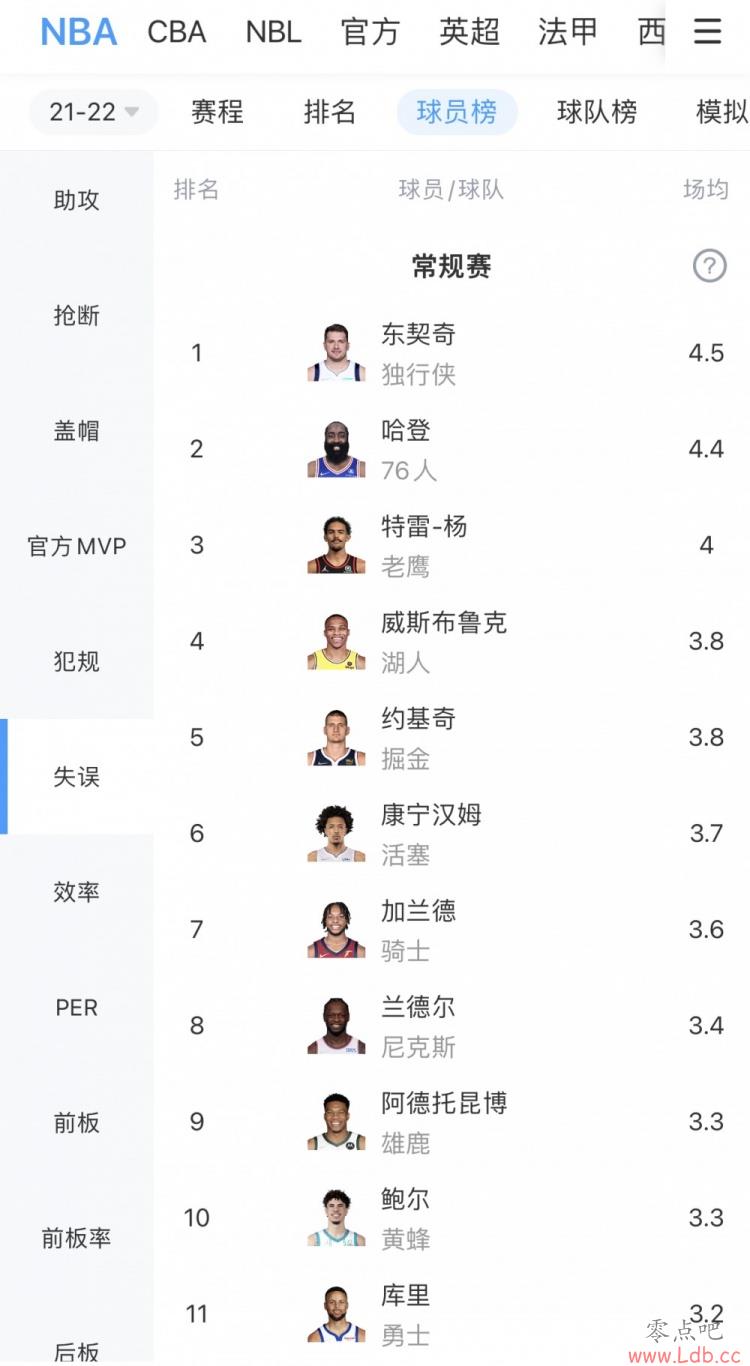This screenshot has width=750, height=1366.
Task: Open the 球队榜 team leaderboard tab
Action: tap(597, 112)
